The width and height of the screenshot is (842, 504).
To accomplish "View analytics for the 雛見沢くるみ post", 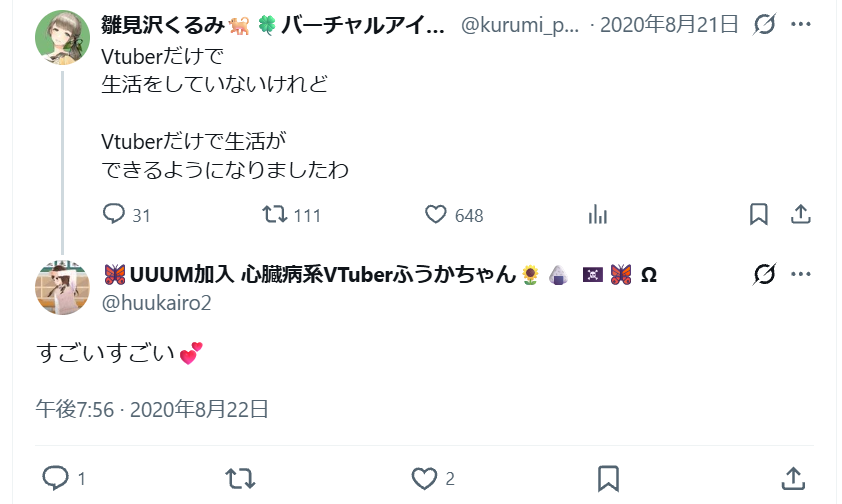I will coord(597,214).
